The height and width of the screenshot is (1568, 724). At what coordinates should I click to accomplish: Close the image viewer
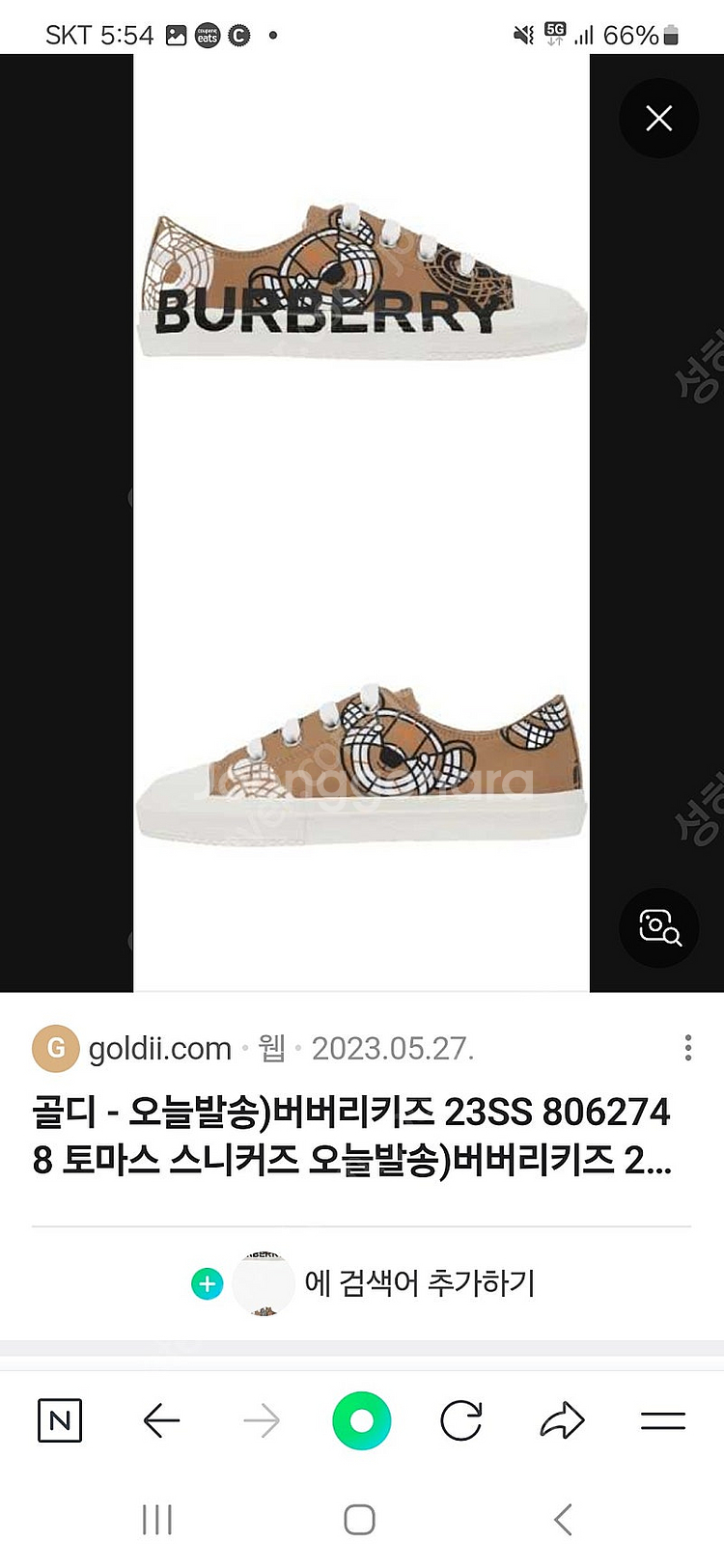[658, 118]
